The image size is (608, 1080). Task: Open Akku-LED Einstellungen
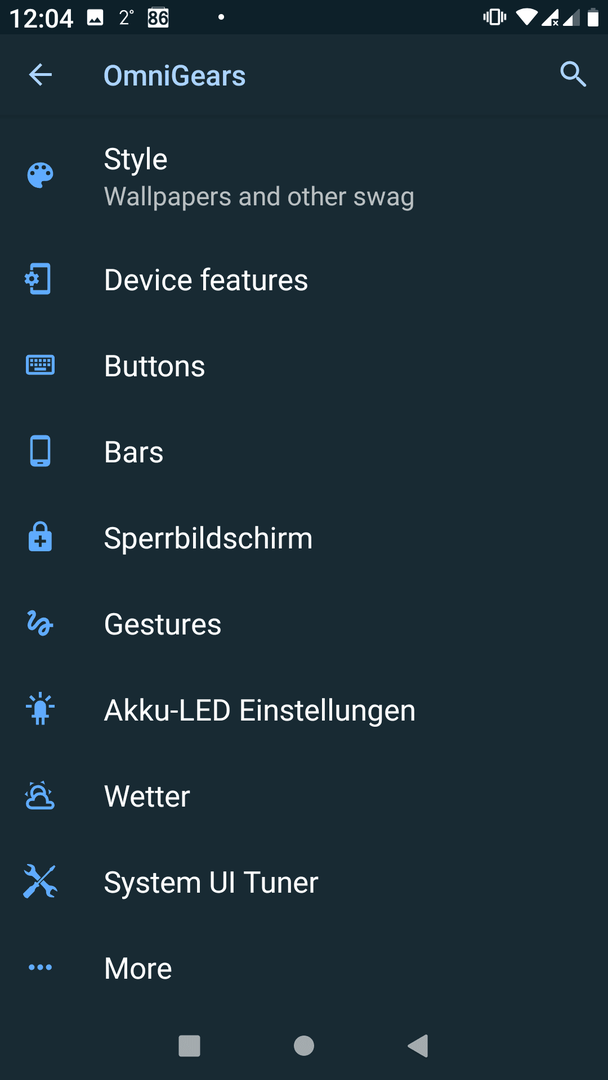tap(304, 710)
